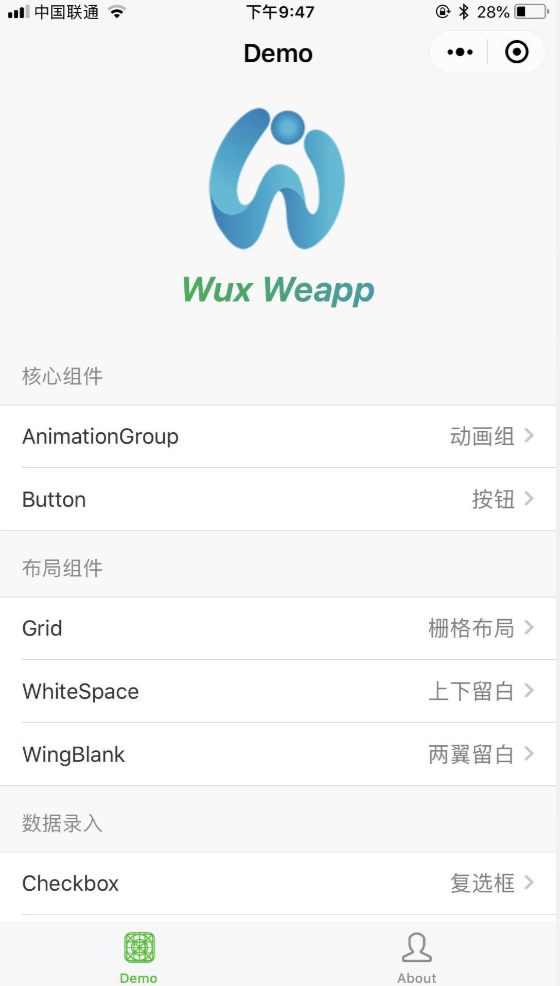Open the mini program more options menu
The width and height of the screenshot is (560, 986).
(459, 52)
